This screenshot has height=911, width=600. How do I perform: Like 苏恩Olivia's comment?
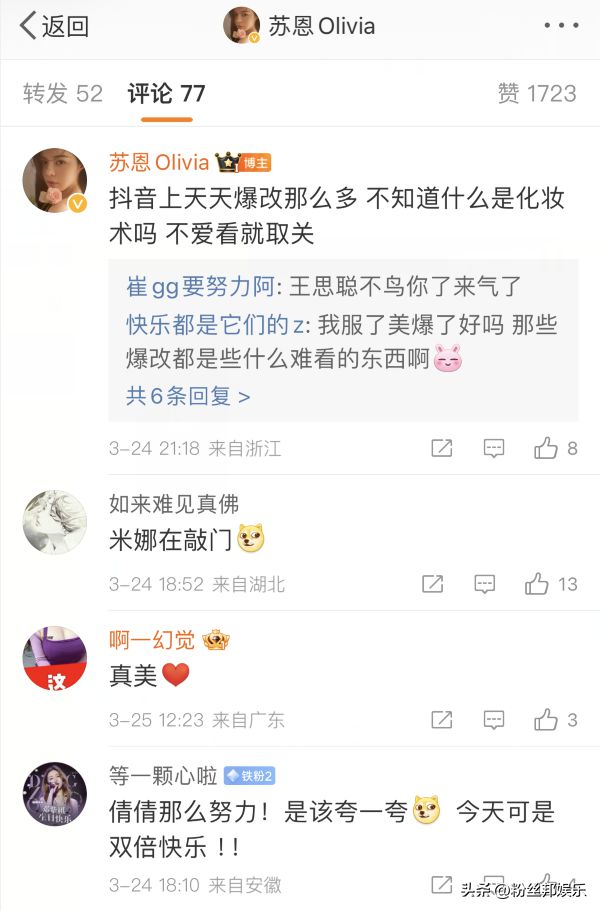point(546,449)
